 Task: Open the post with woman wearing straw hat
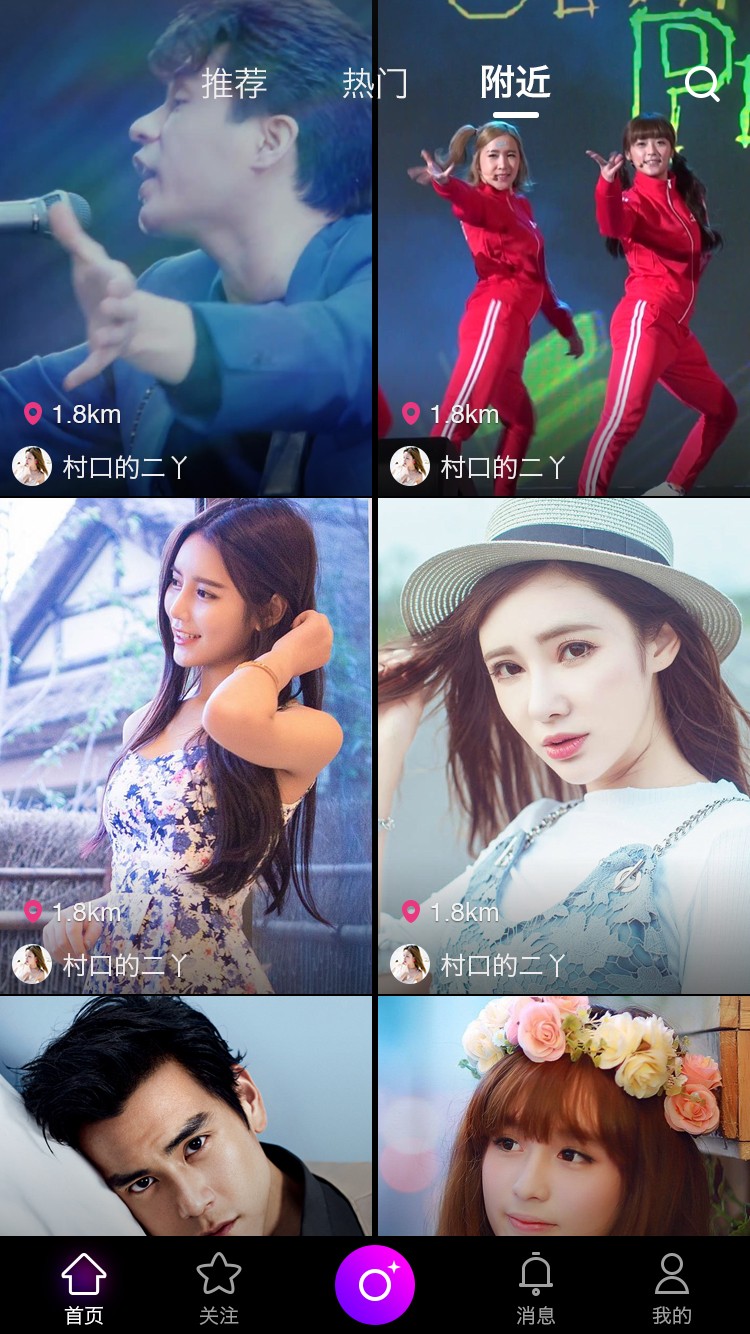coord(564,746)
